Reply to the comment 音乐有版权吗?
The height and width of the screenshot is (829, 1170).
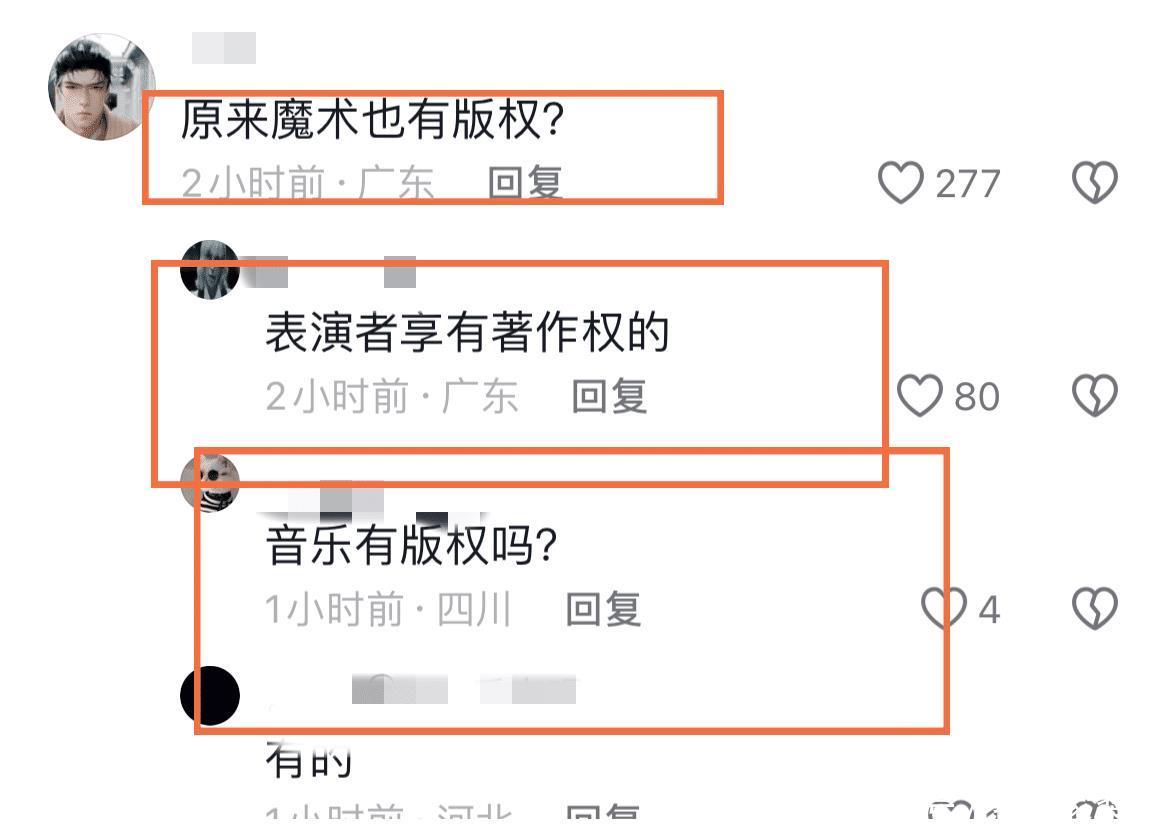point(603,608)
